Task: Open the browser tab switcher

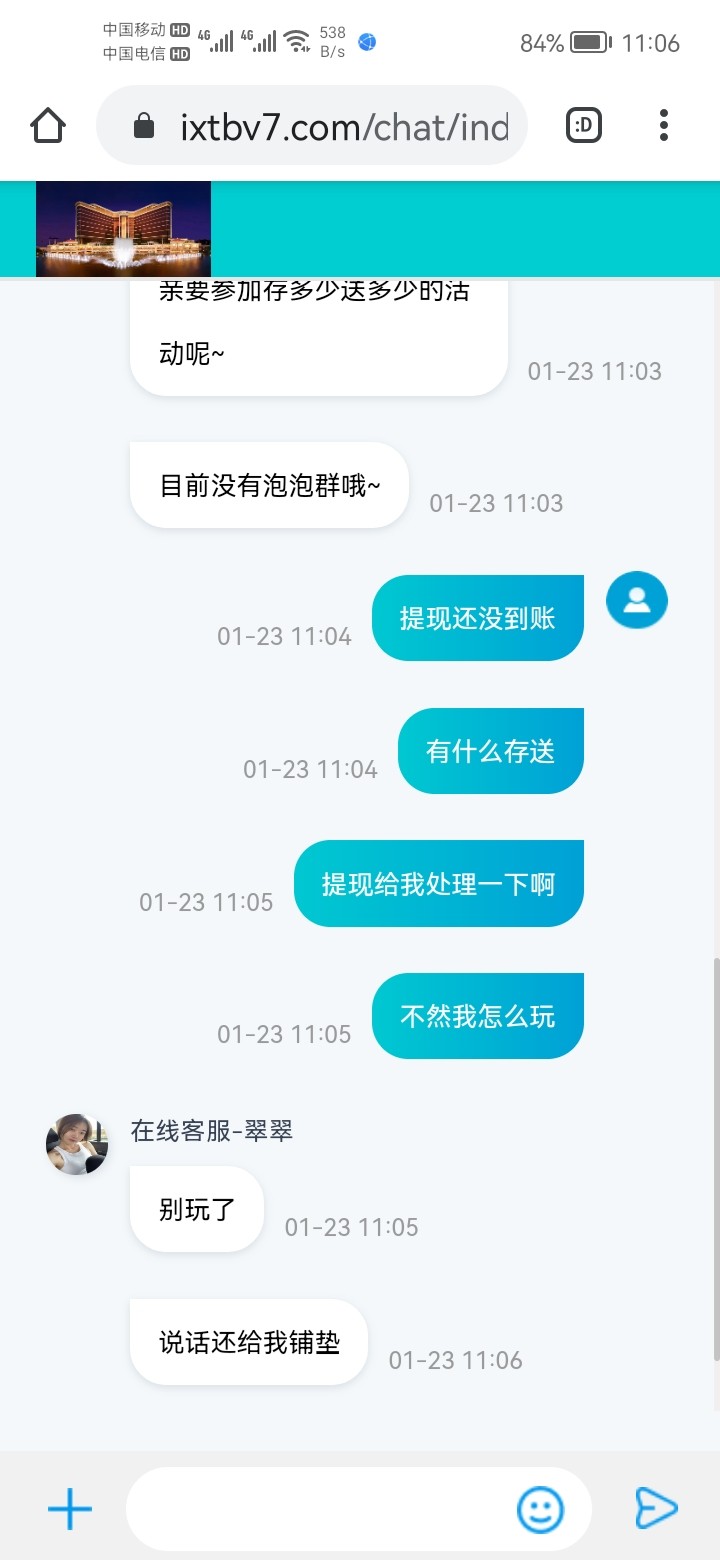Action: pos(584,126)
